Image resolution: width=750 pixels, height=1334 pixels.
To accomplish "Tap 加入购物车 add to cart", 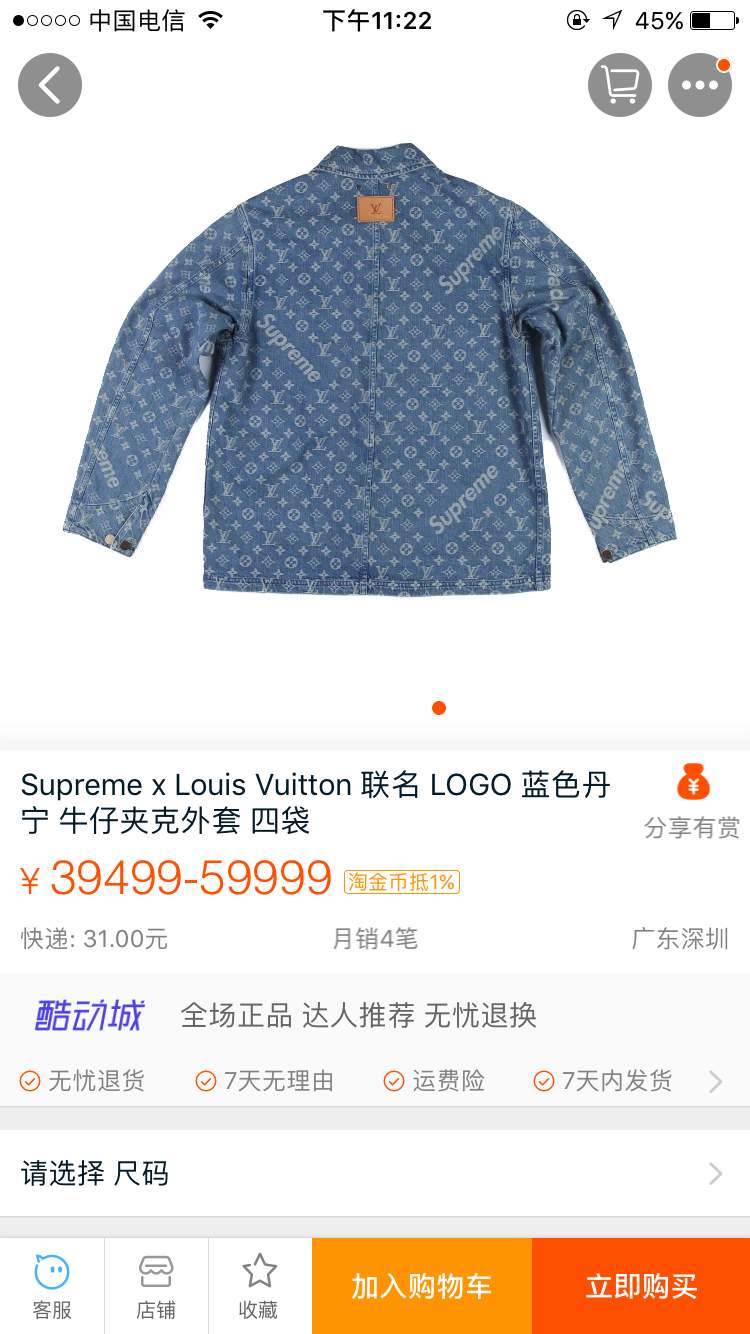I will tap(421, 1286).
